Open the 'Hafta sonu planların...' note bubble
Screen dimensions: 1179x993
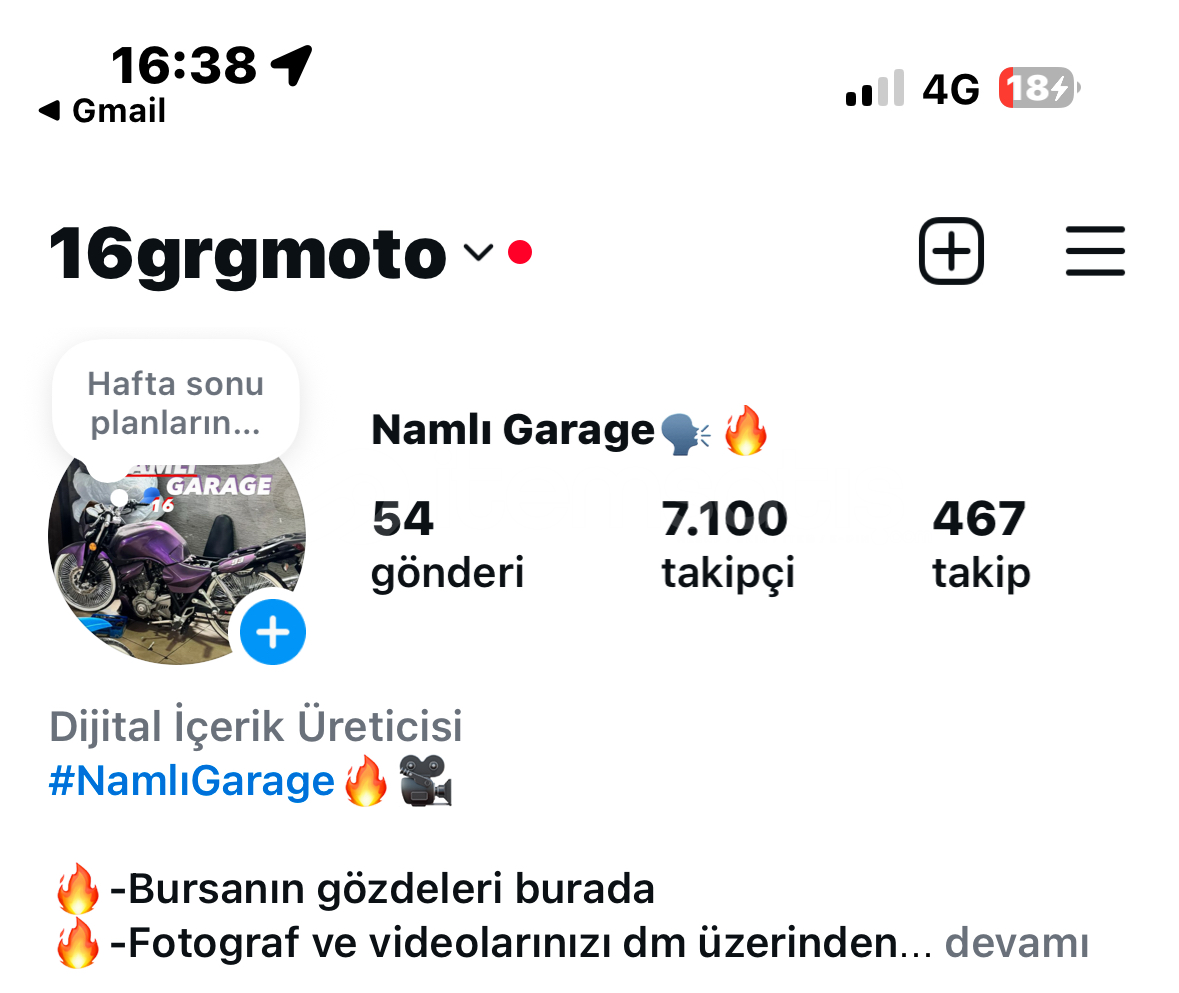pyautogui.click(x=176, y=402)
